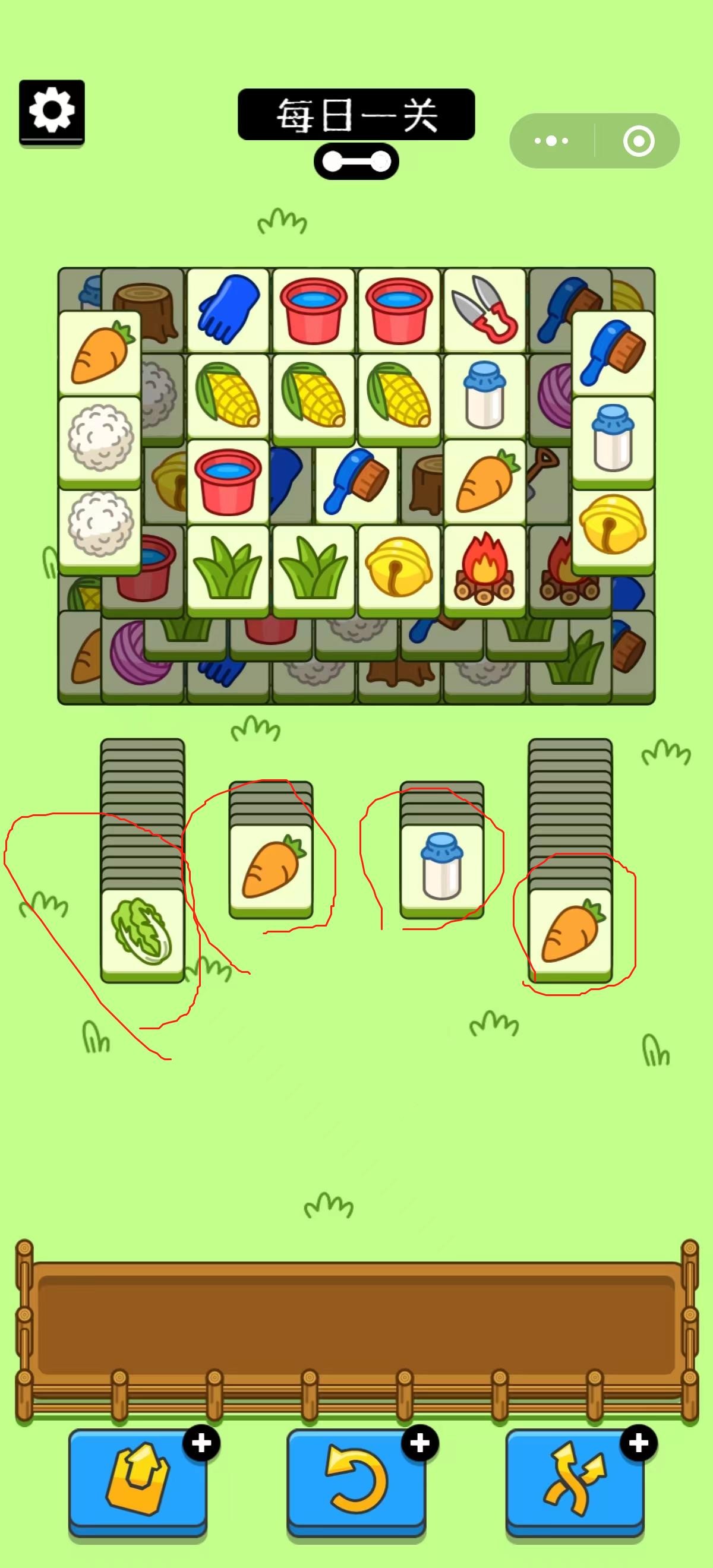Use the move-out tiles power-up

pyautogui.click(x=138, y=1480)
